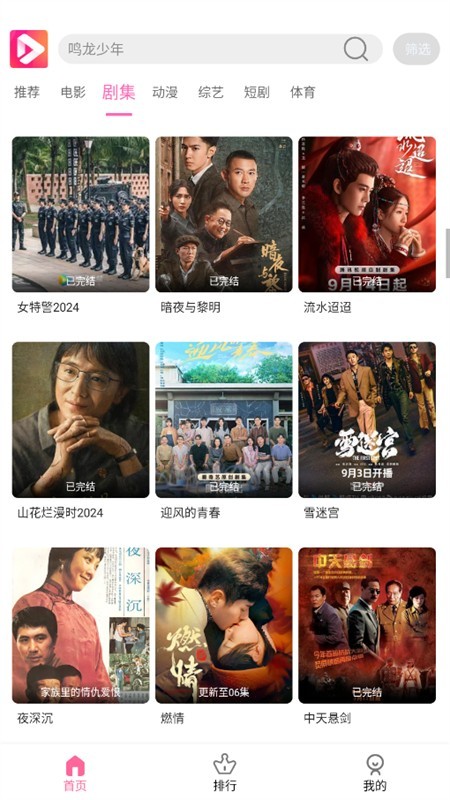This screenshot has width=450, height=800.
Task: Select the 动漫 tab
Action: (165, 92)
